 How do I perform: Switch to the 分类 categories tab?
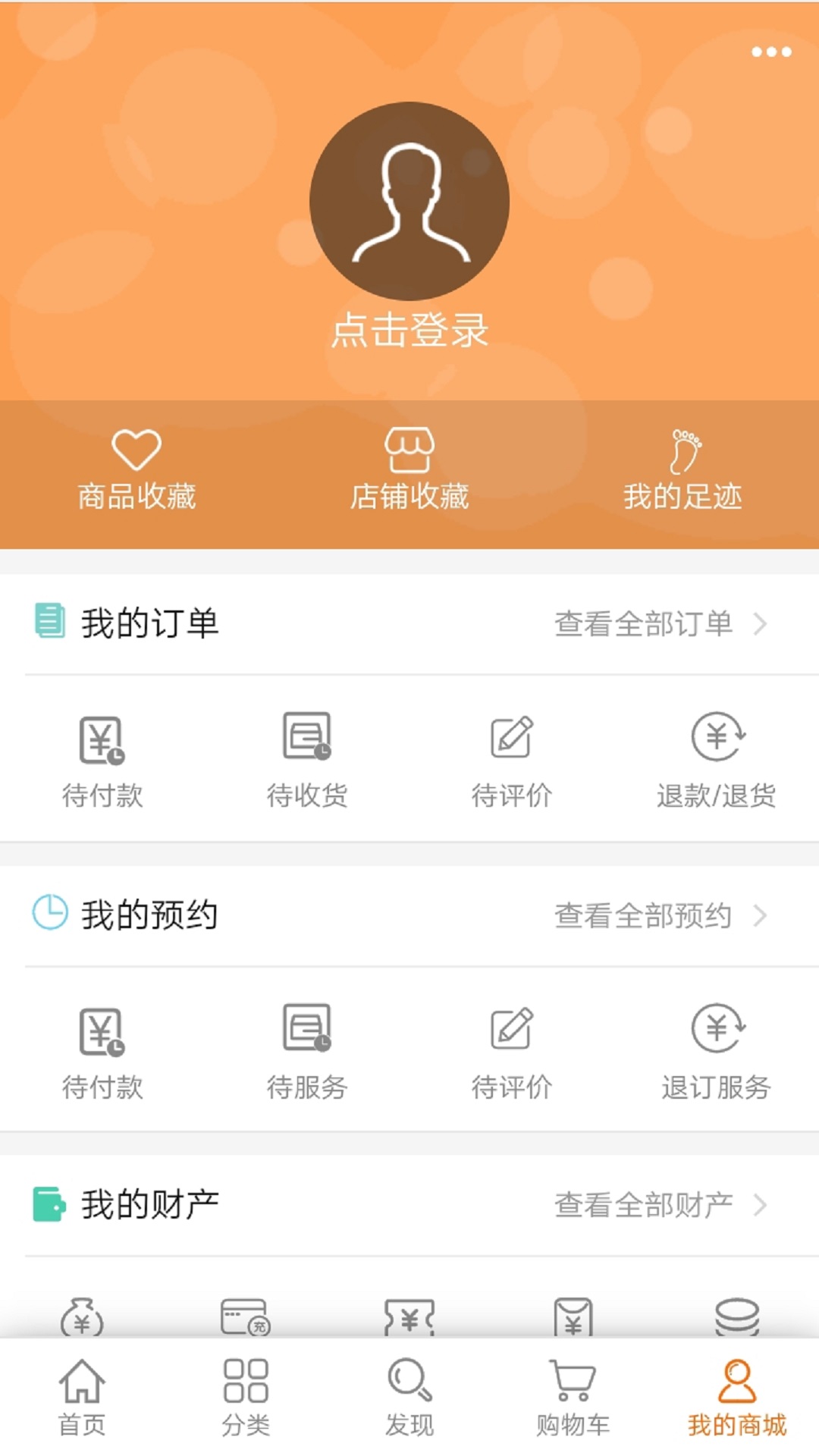pyautogui.click(x=246, y=1398)
